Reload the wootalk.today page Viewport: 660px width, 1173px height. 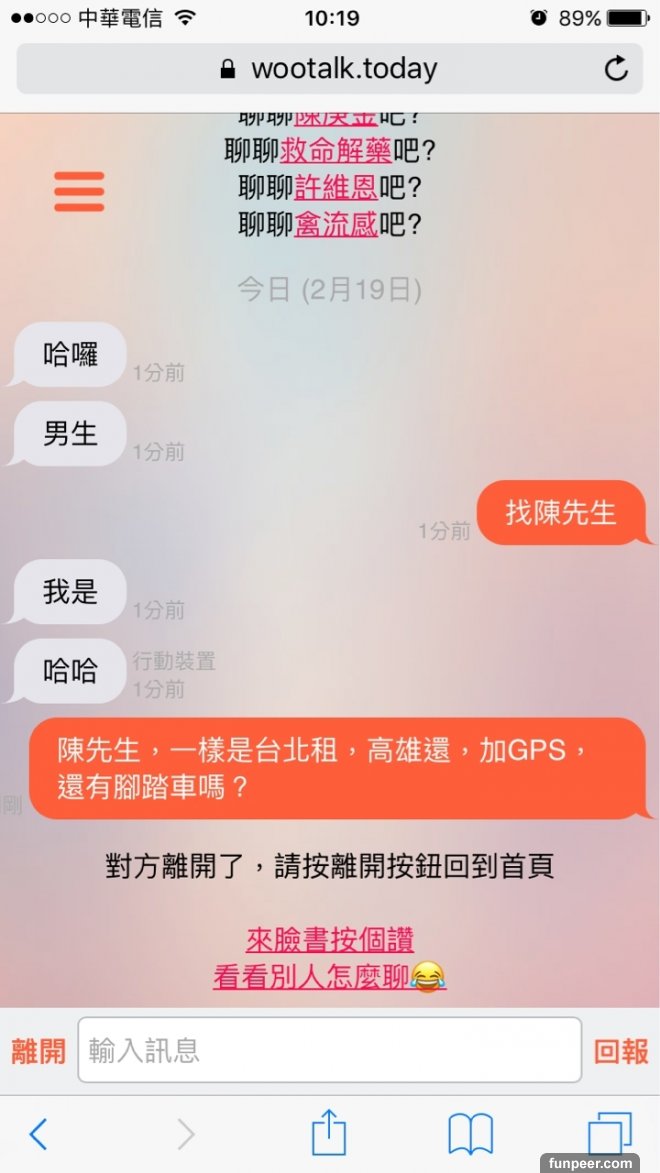pos(616,68)
